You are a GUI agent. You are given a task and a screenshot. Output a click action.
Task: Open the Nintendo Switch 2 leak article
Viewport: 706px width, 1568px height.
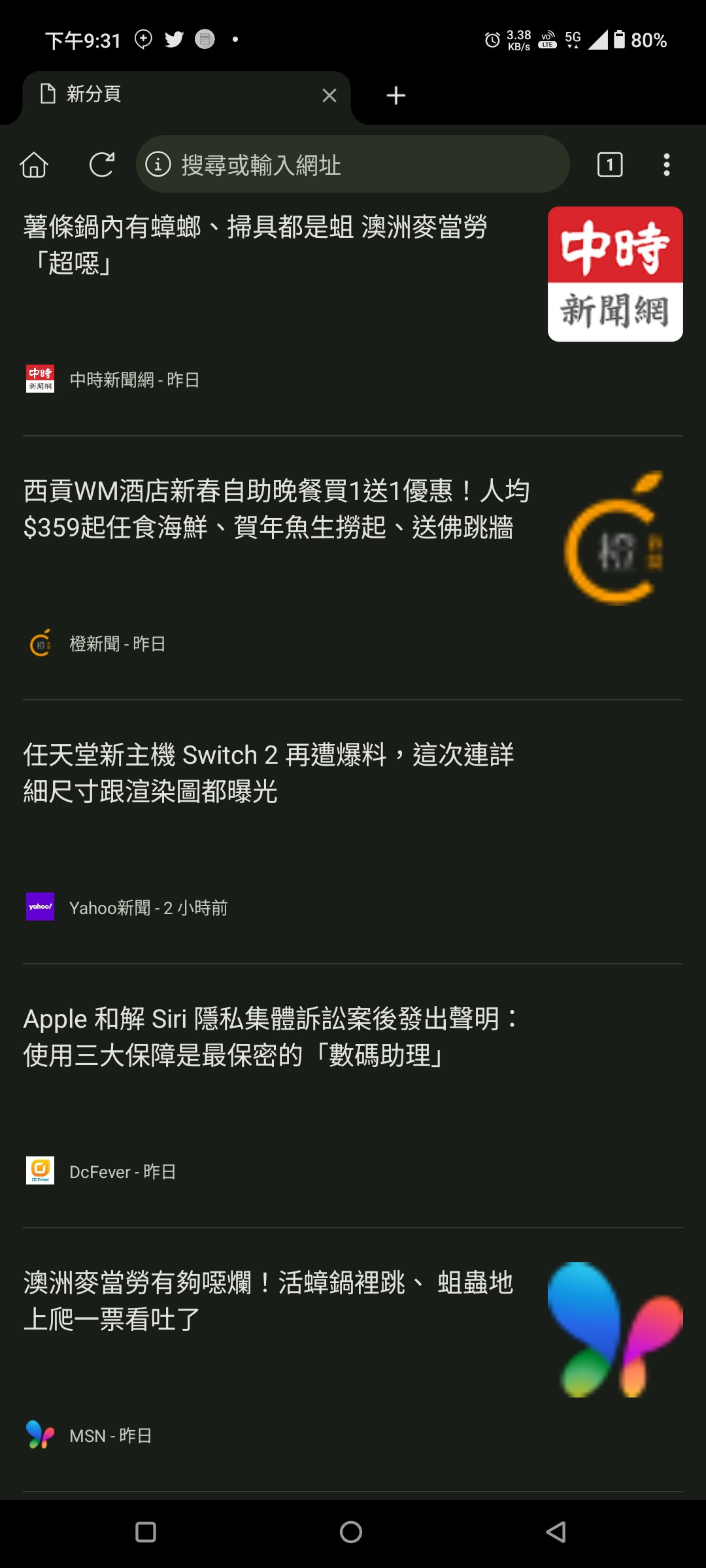[x=268, y=773]
